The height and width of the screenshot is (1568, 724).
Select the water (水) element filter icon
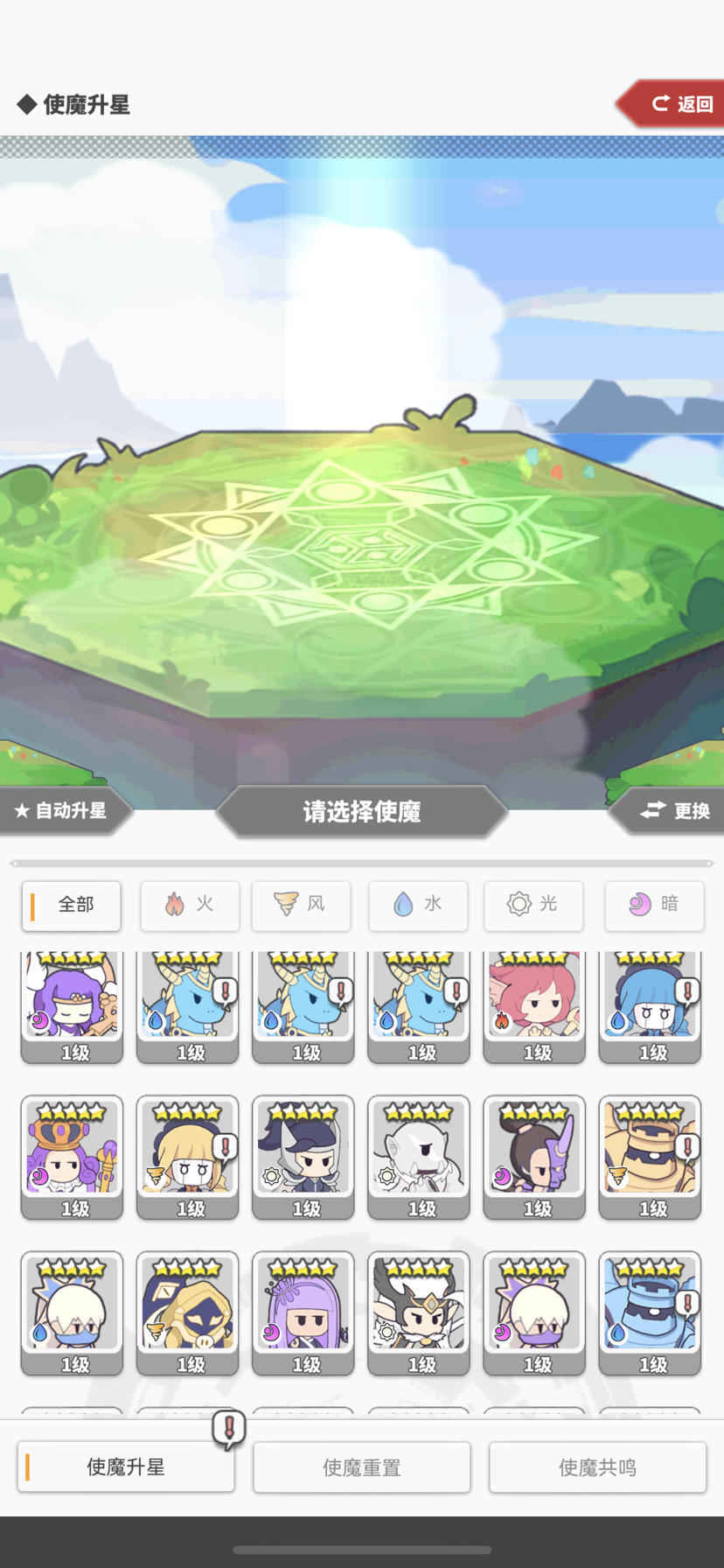pyautogui.click(x=404, y=906)
